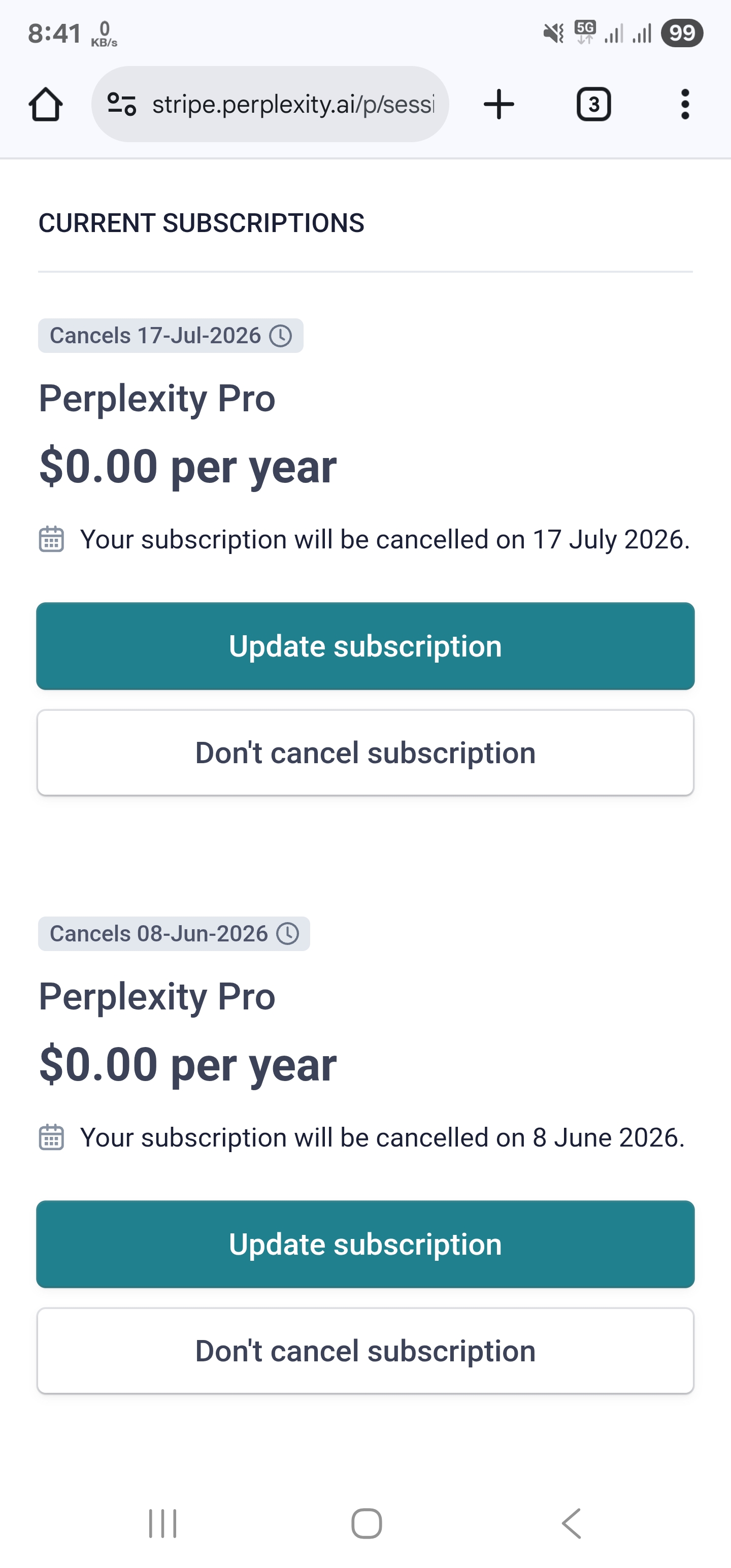Viewport: 731px width, 1568px height.
Task: Go back using the system back button
Action: (571, 1523)
